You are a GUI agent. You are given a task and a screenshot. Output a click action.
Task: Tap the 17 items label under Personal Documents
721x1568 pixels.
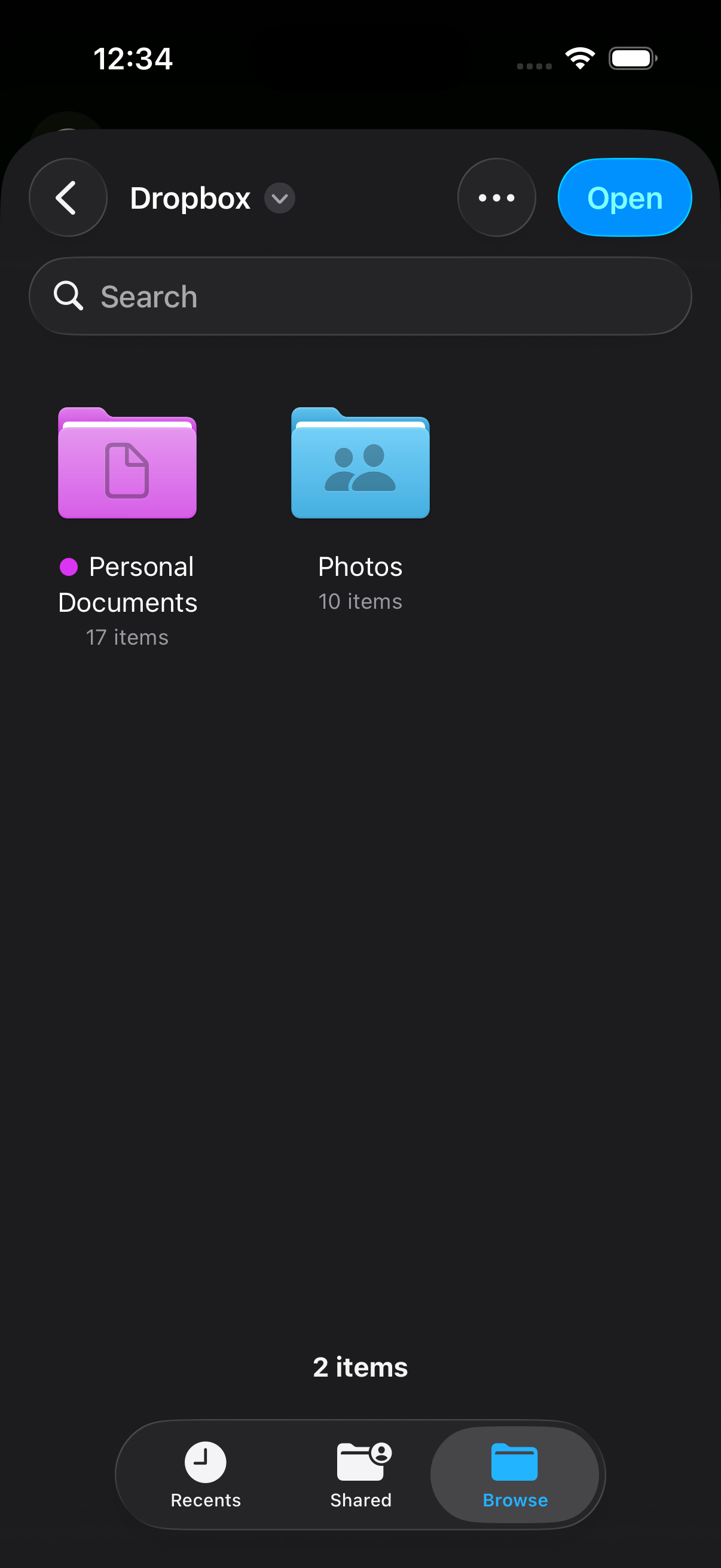click(127, 637)
